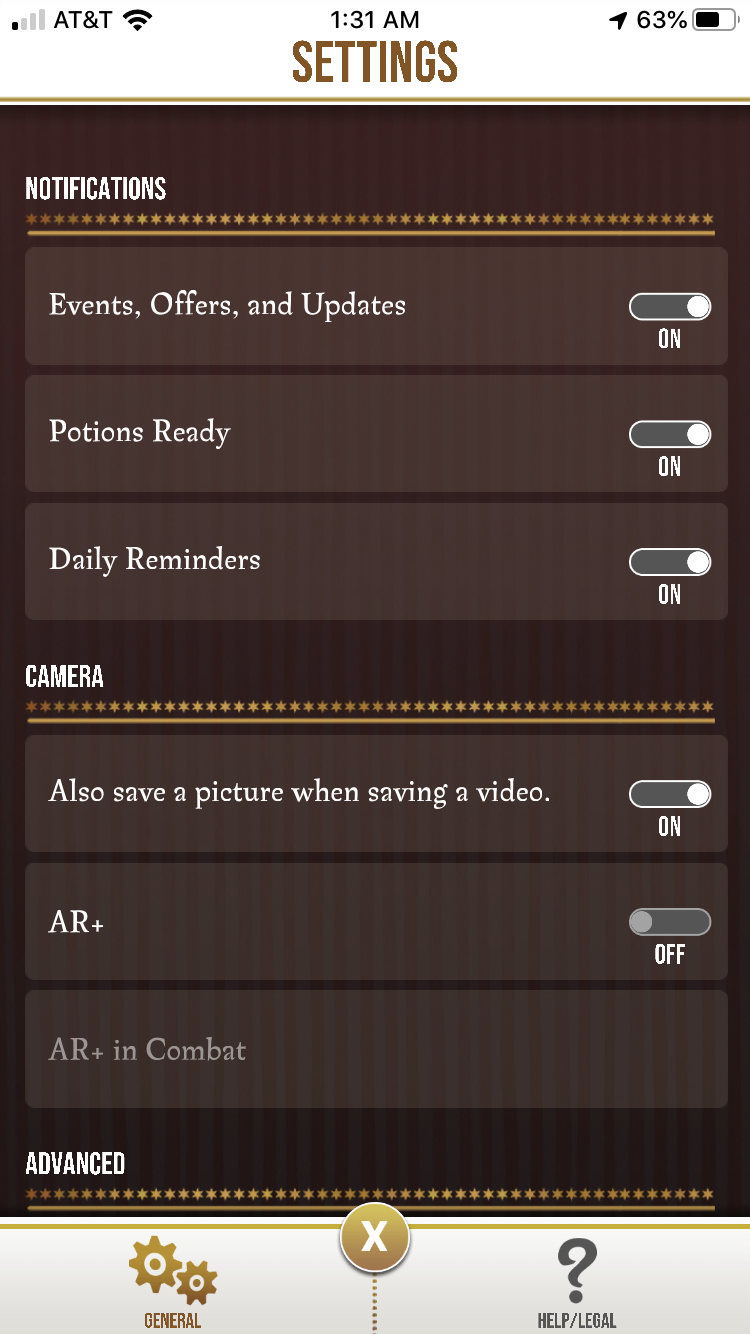The height and width of the screenshot is (1334, 750).
Task: Turn off Events, Offers, and Updates notifications
Action: tap(669, 307)
